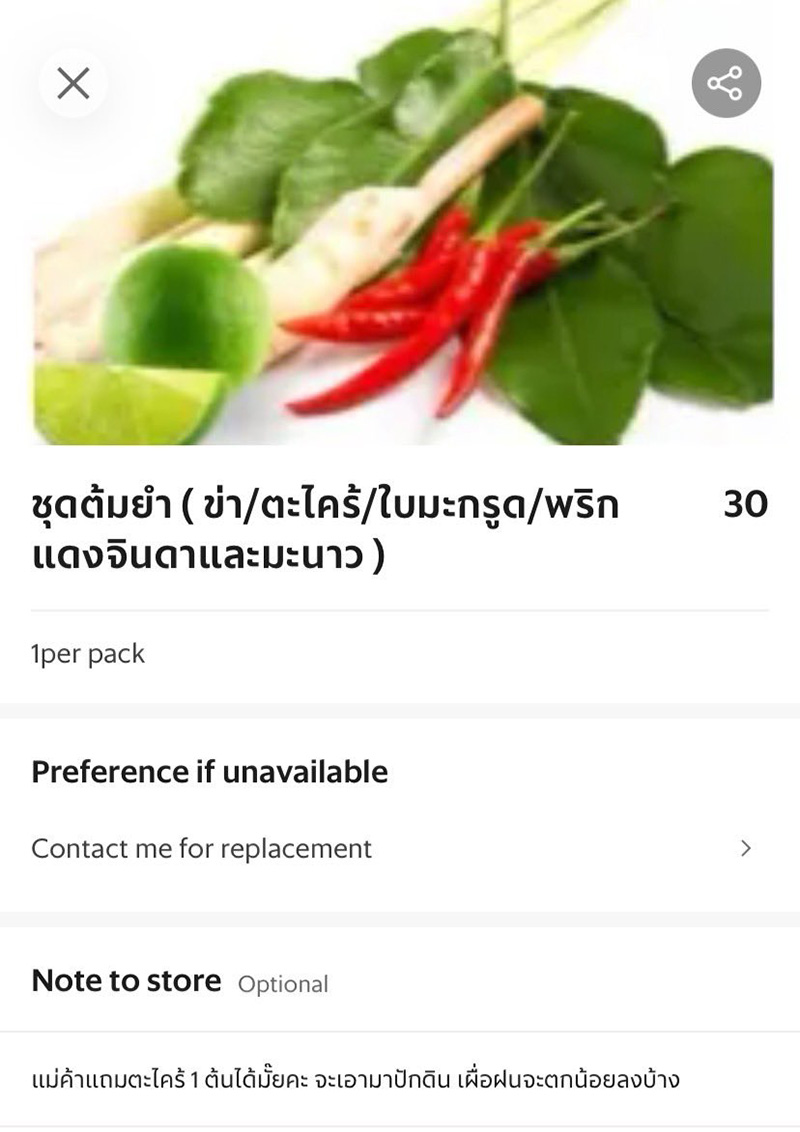Open the Contact me for replacement preference
Viewport: 800px width, 1132px height.
[399, 849]
